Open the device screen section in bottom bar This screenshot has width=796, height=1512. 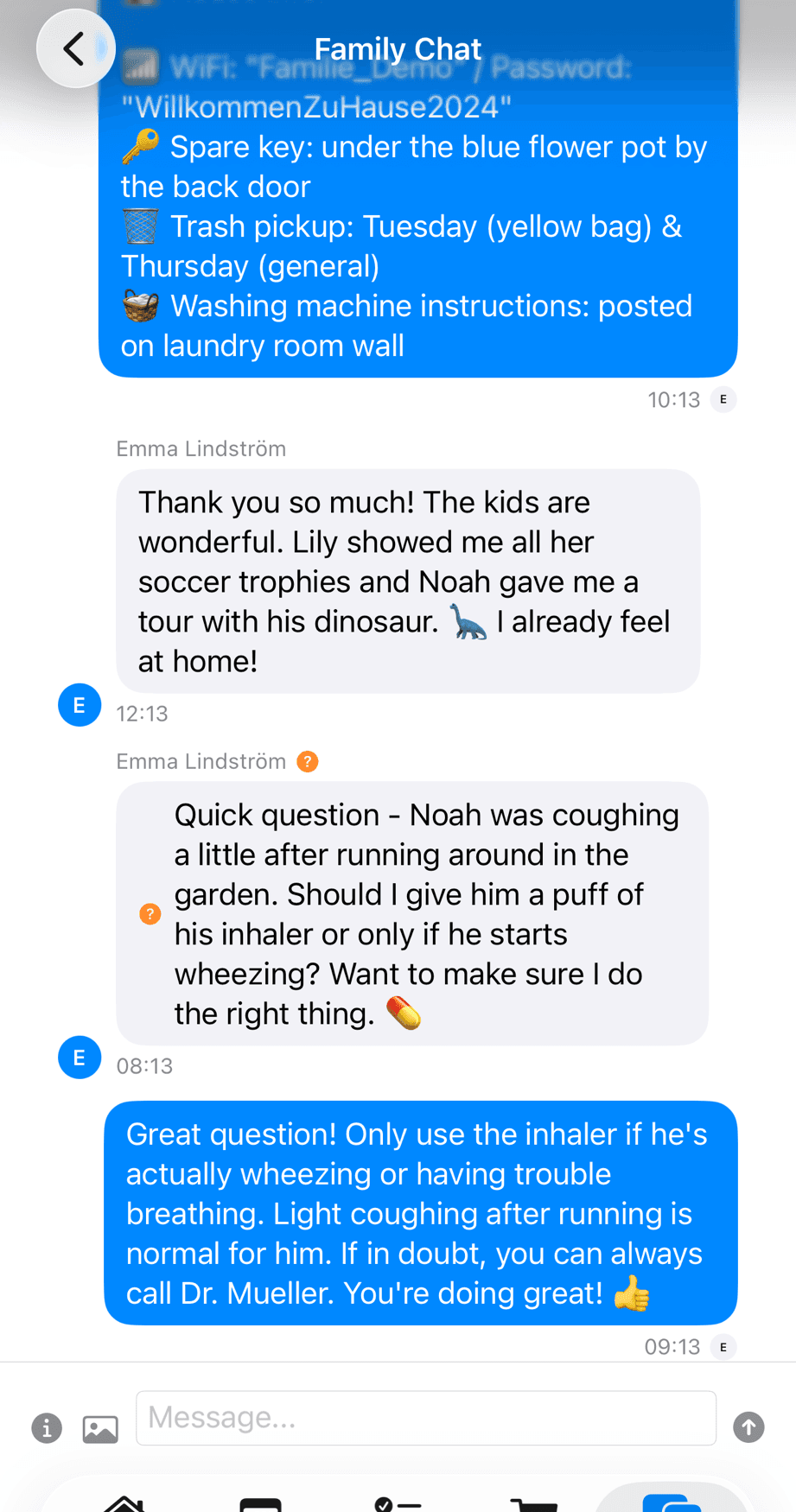coord(259,1505)
